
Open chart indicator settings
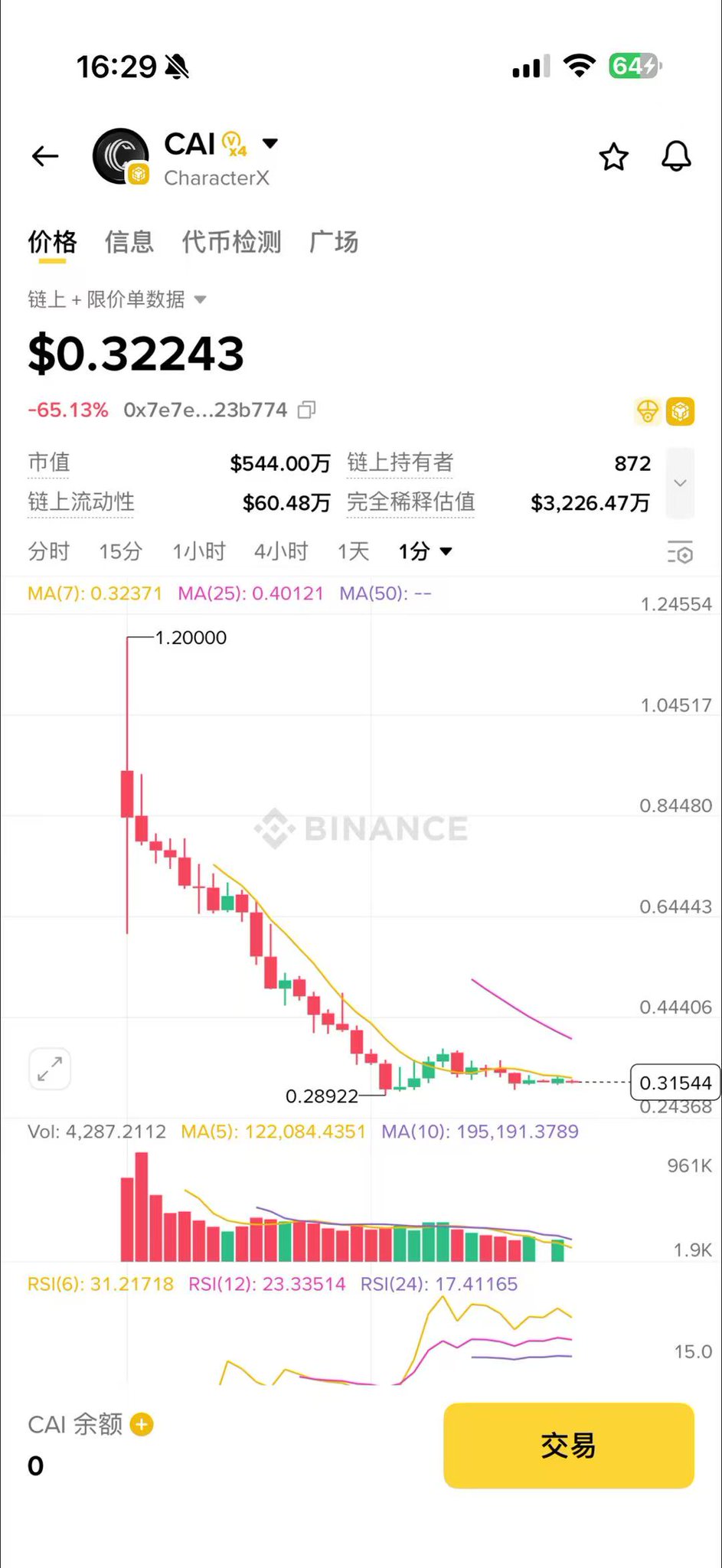pos(679,552)
